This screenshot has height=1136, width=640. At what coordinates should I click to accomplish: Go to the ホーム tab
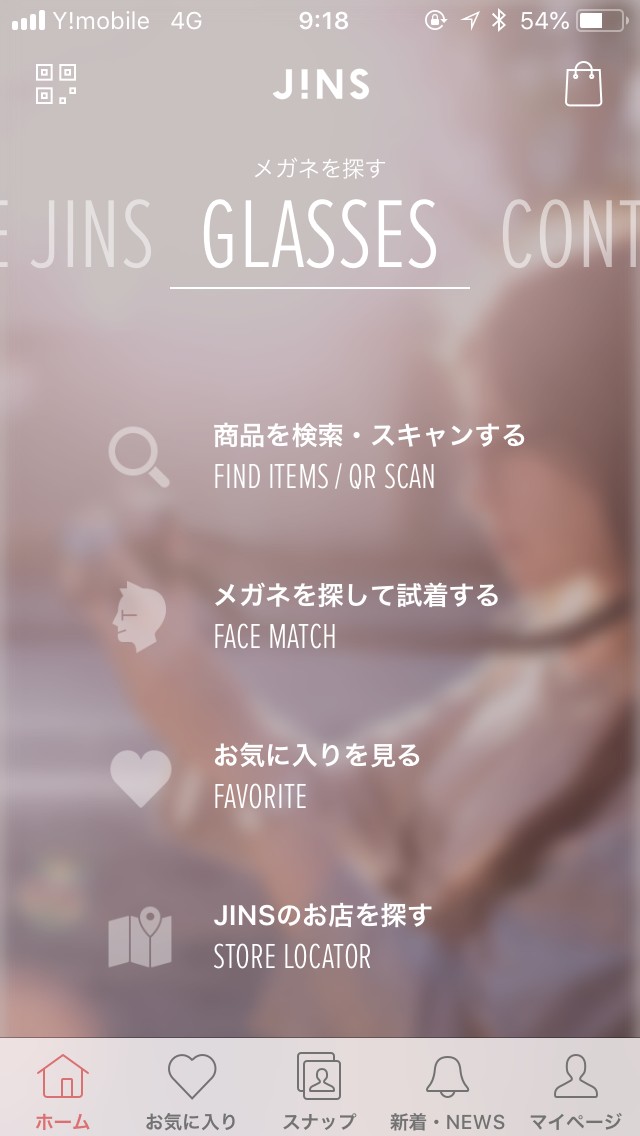point(63,1090)
